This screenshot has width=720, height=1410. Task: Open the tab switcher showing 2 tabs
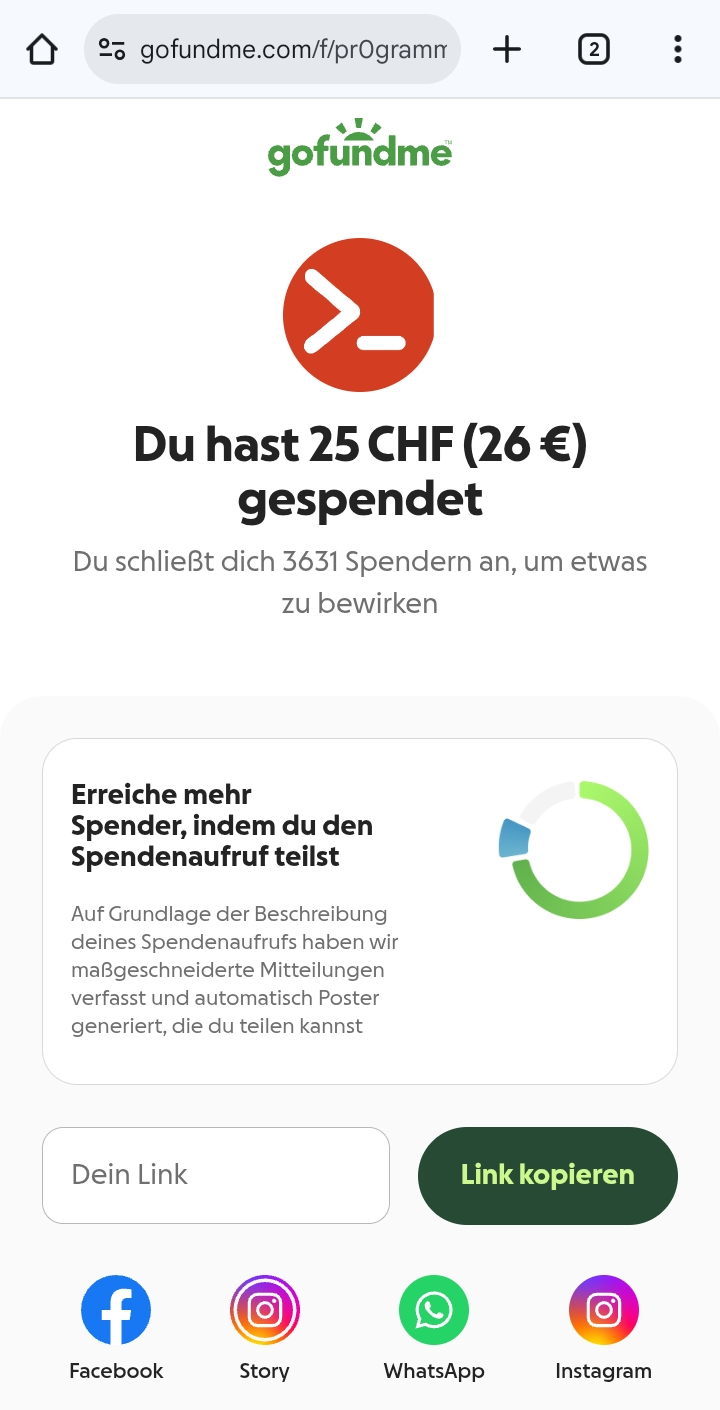click(x=593, y=49)
